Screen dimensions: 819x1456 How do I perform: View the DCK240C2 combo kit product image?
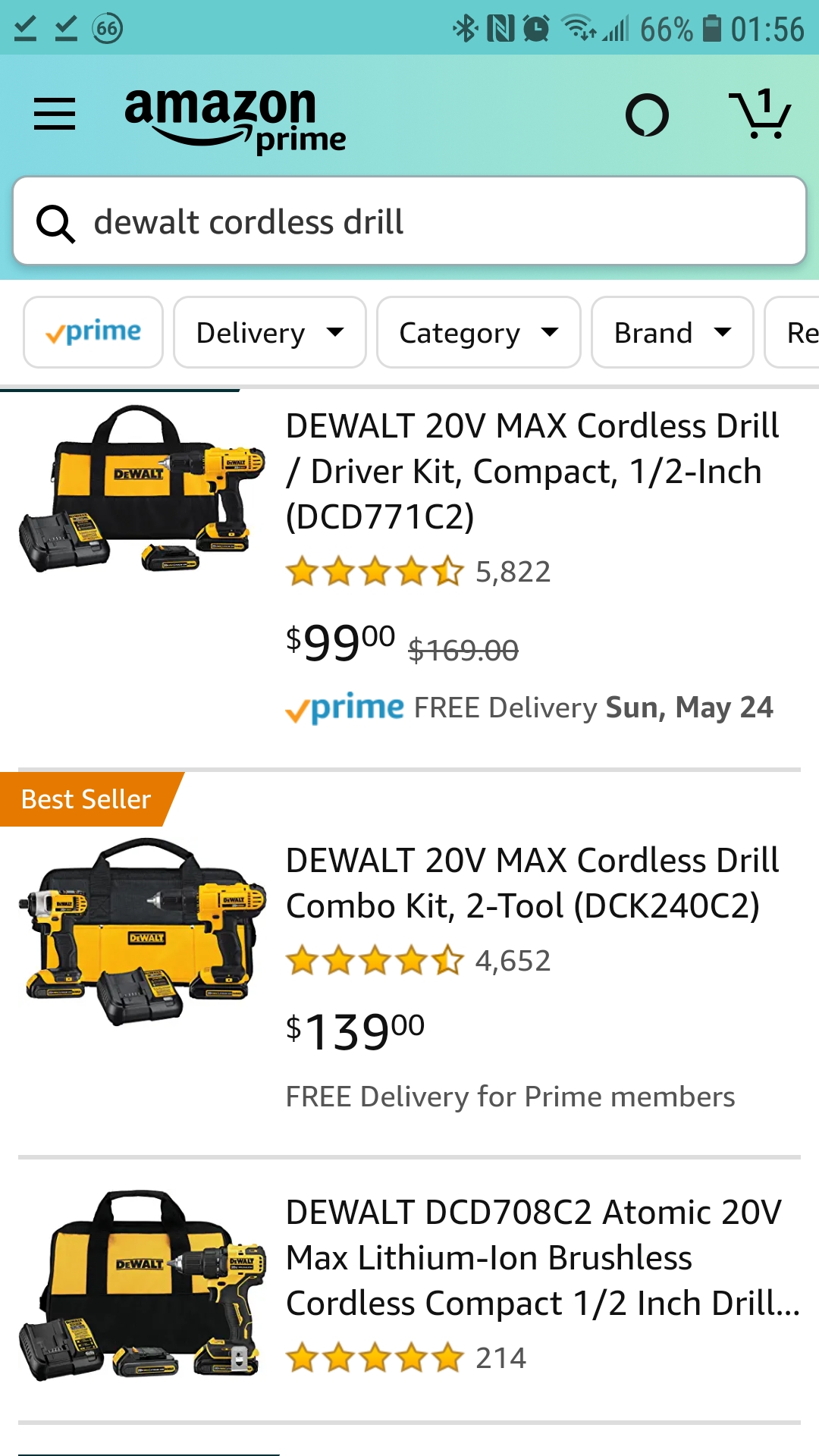coord(143,931)
